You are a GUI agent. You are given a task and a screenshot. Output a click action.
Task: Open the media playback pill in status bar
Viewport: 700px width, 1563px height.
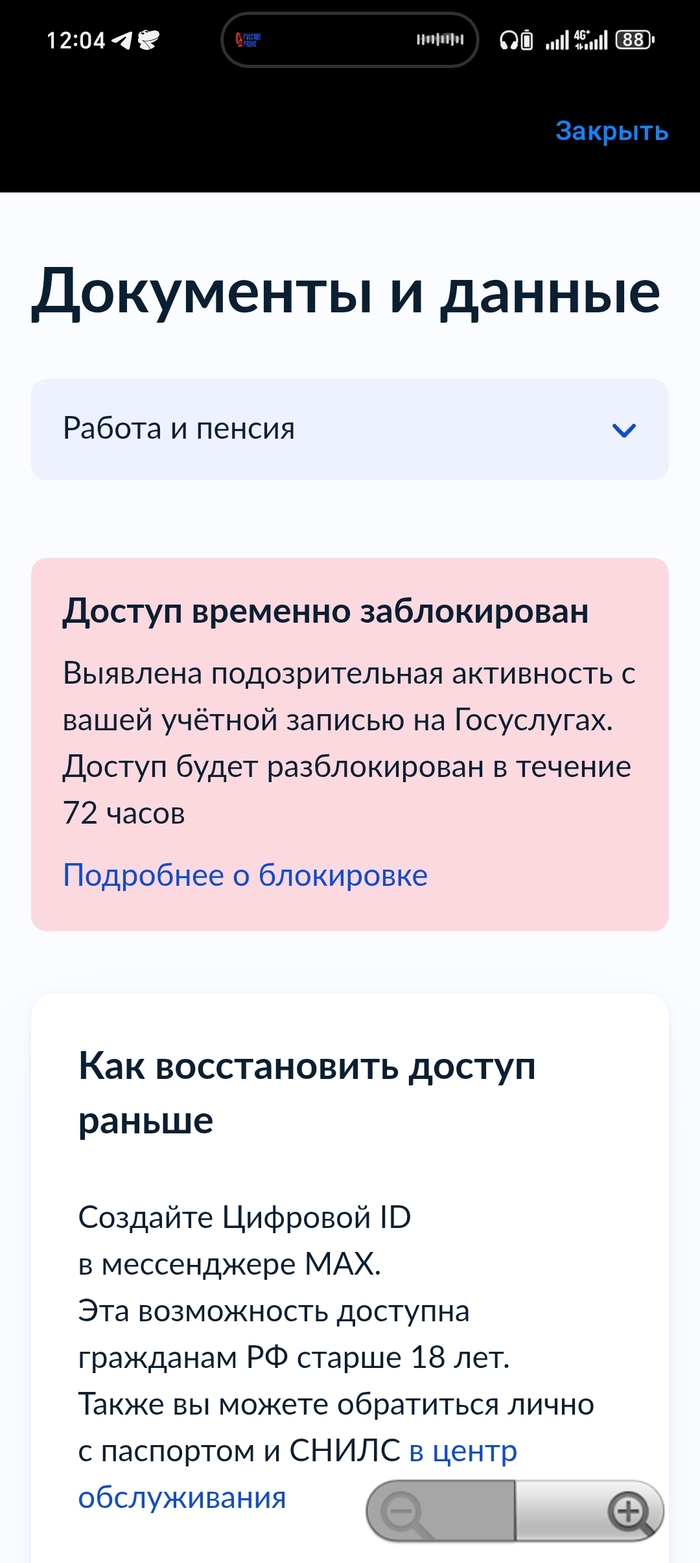(x=350, y=40)
